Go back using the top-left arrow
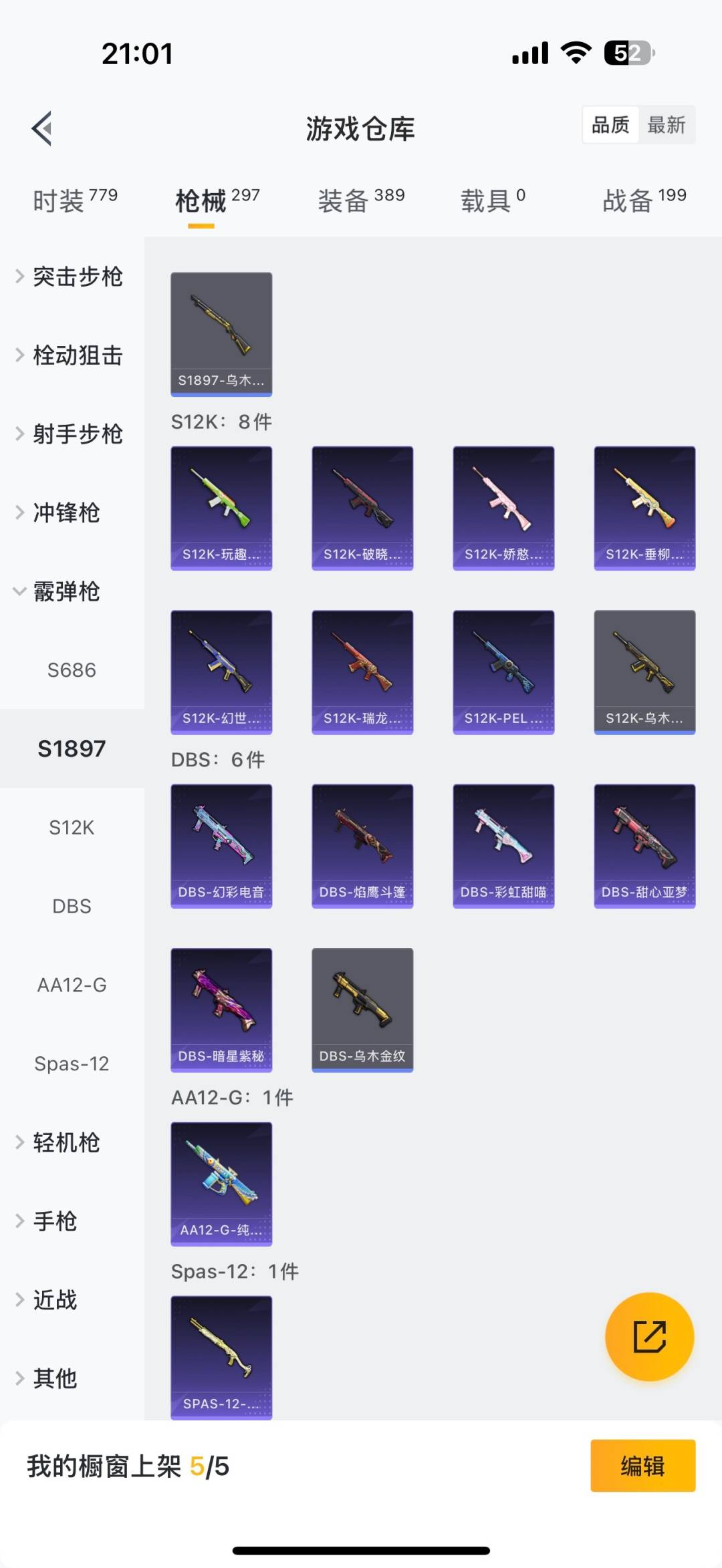The height and width of the screenshot is (1568, 722). coord(42,128)
